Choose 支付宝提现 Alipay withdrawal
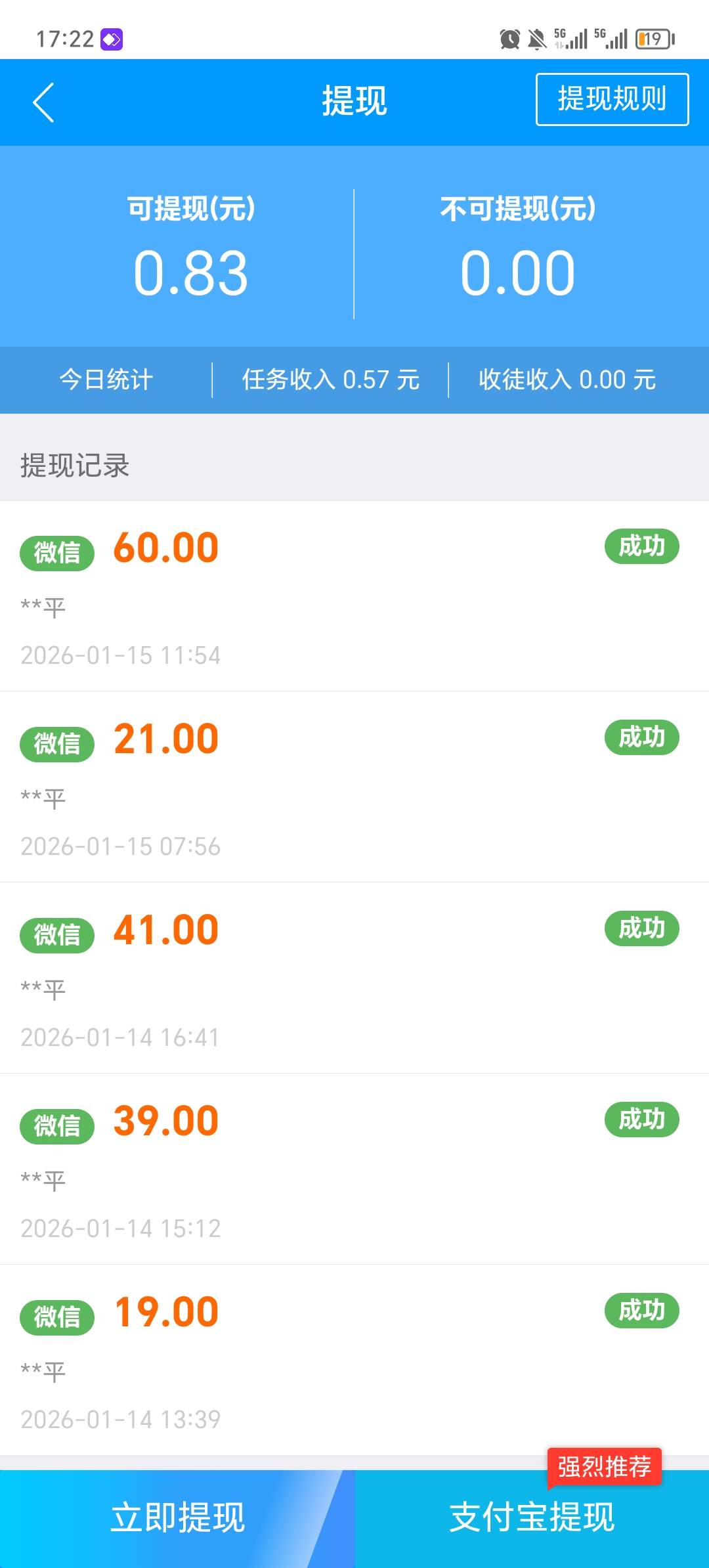Viewport: 709px width, 1568px height. [532, 1518]
